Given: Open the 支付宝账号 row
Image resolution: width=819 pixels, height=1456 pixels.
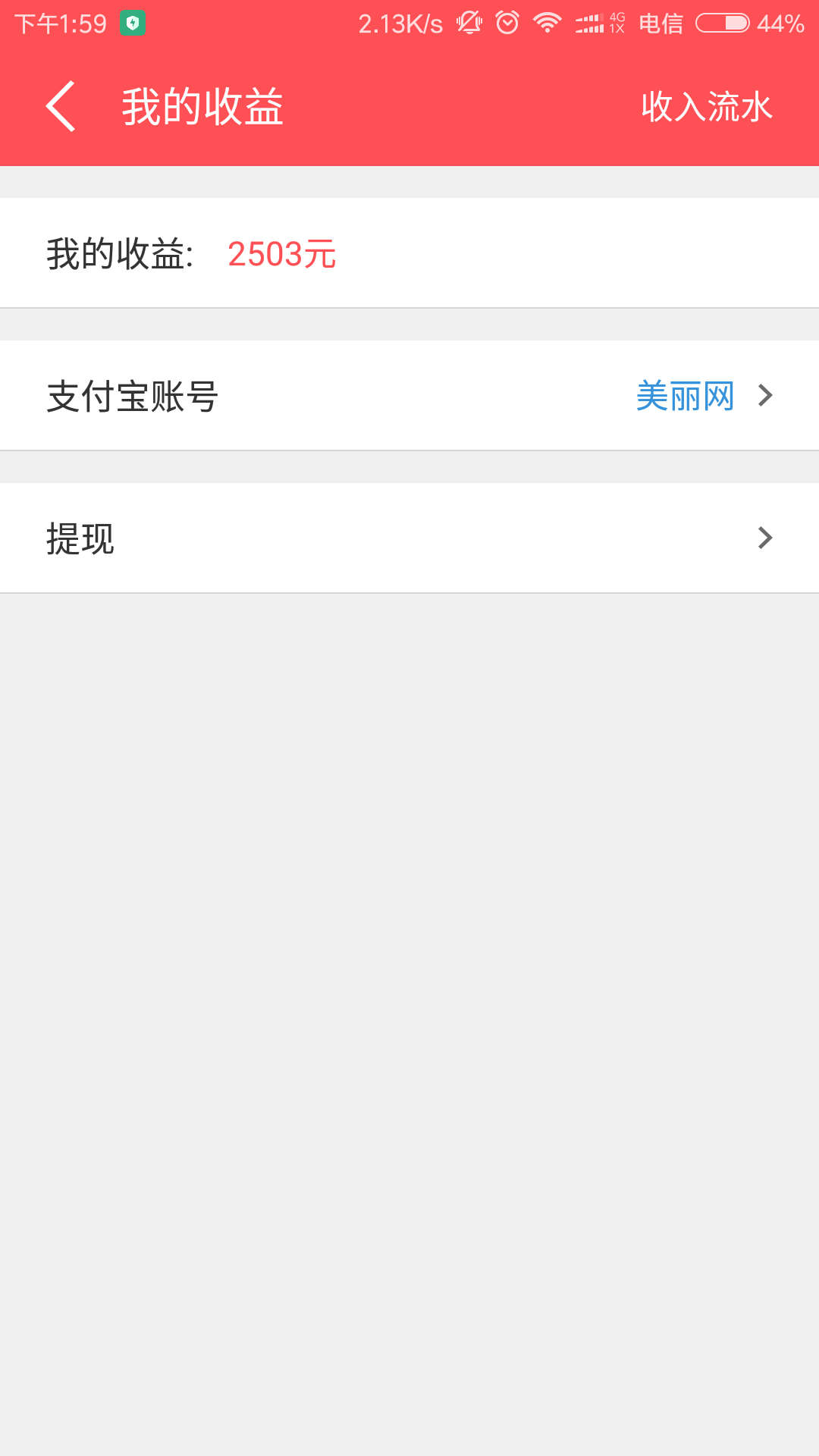Looking at the screenshot, I should [409, 396].
